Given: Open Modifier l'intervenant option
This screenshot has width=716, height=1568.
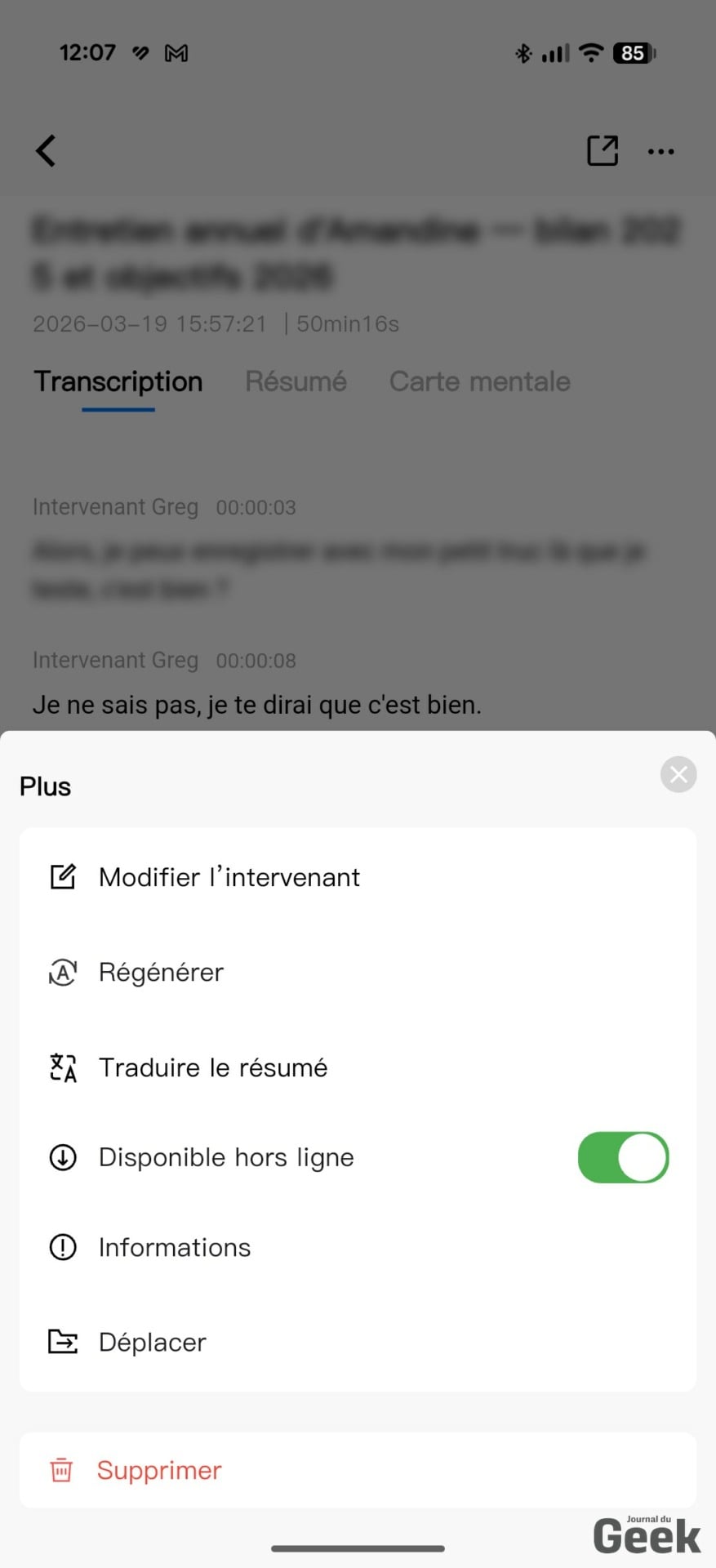Looking at the screenshot, I should point(229,877).
